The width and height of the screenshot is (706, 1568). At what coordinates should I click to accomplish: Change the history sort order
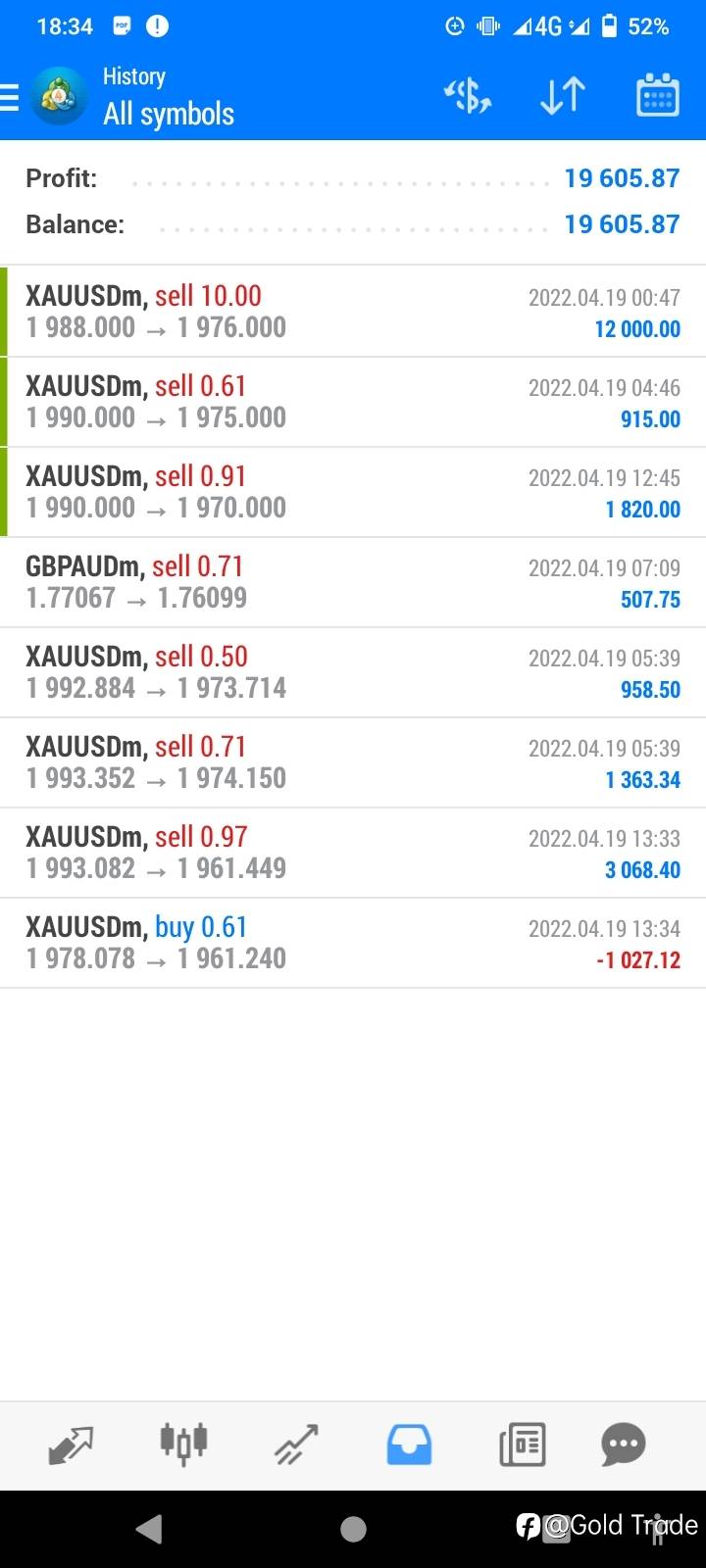[563, 96]
